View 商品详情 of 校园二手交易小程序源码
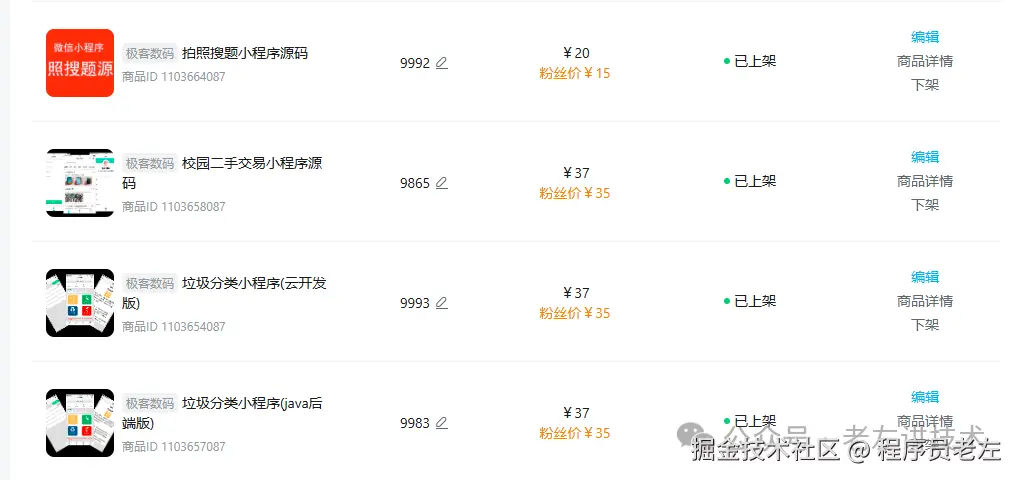This screenshot has height=480, width=1018. 925,181
